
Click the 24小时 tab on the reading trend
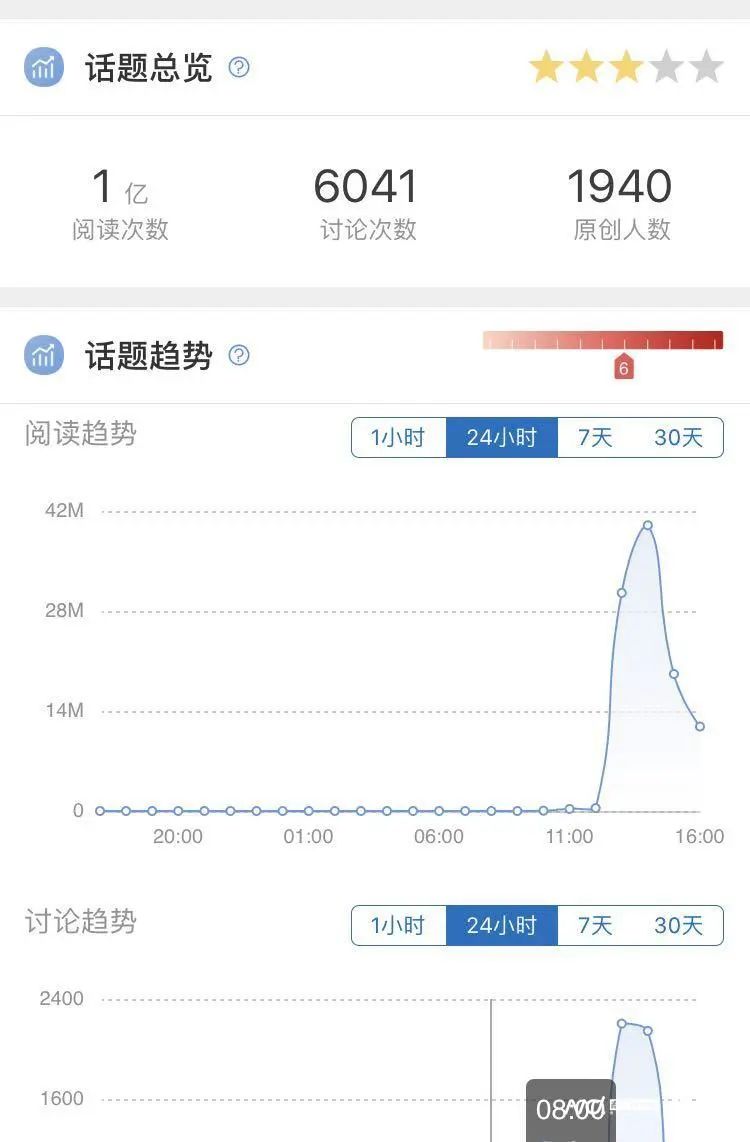[501, 437]
